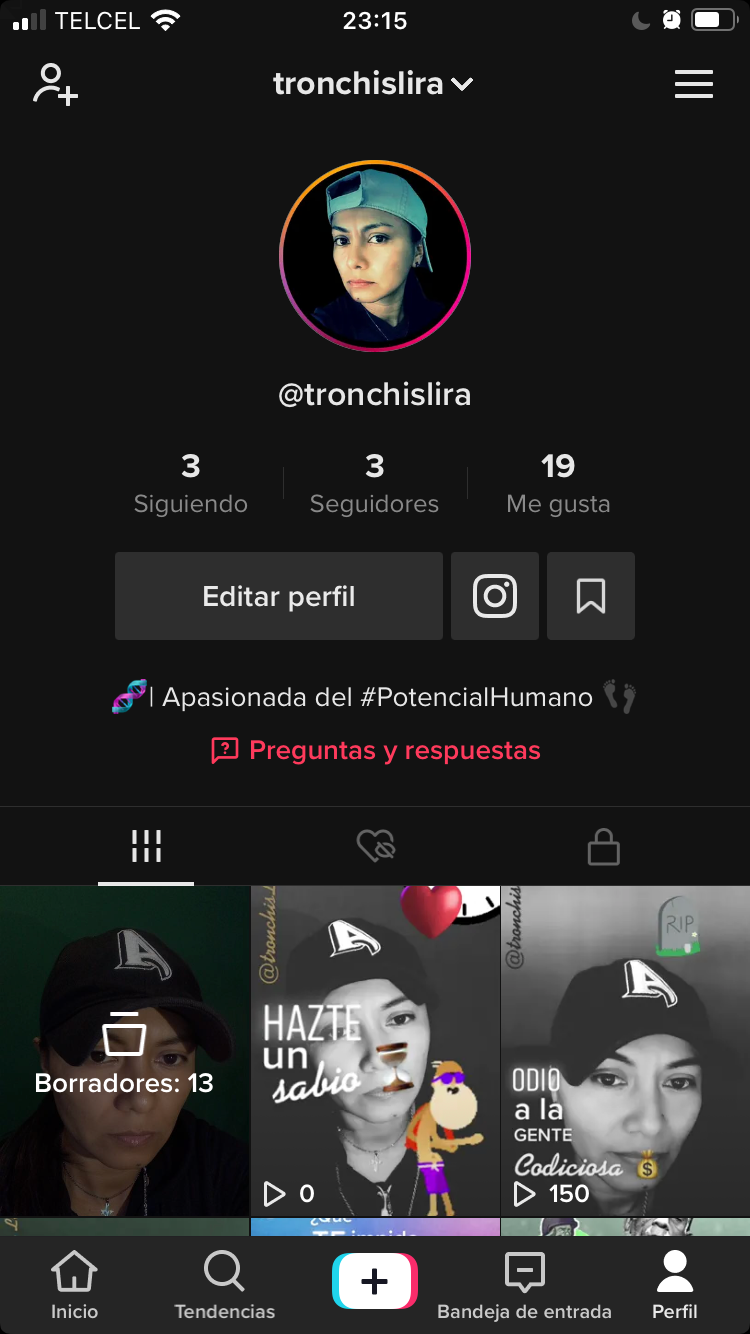The image size is (750, 1334).
Task: Open the Instagram profile icon
Action: pyautogui.click(x=494, y=596)
